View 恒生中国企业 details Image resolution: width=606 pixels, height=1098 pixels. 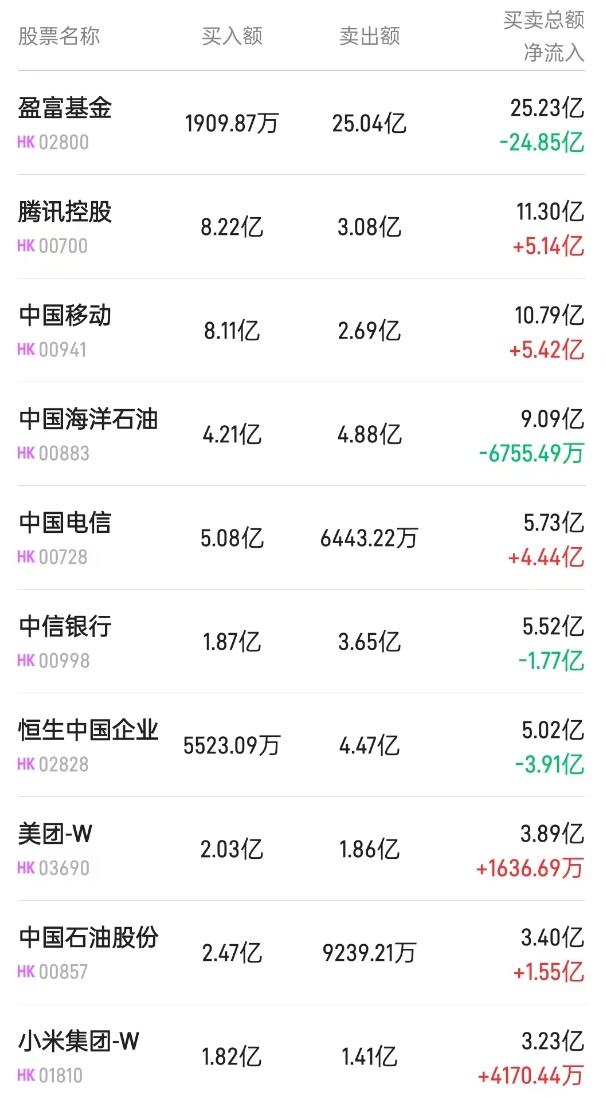coord(88,730)
